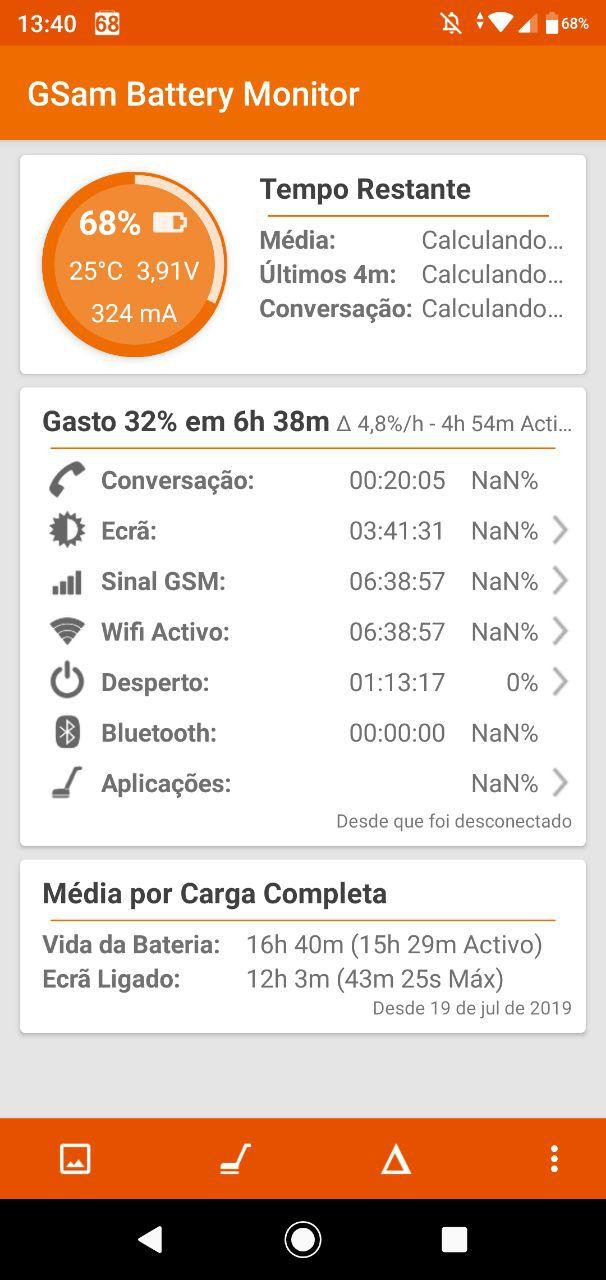Screen dimensions: 606x1280
Task: Open the Ecrã usage details
Action: (303, 531)
